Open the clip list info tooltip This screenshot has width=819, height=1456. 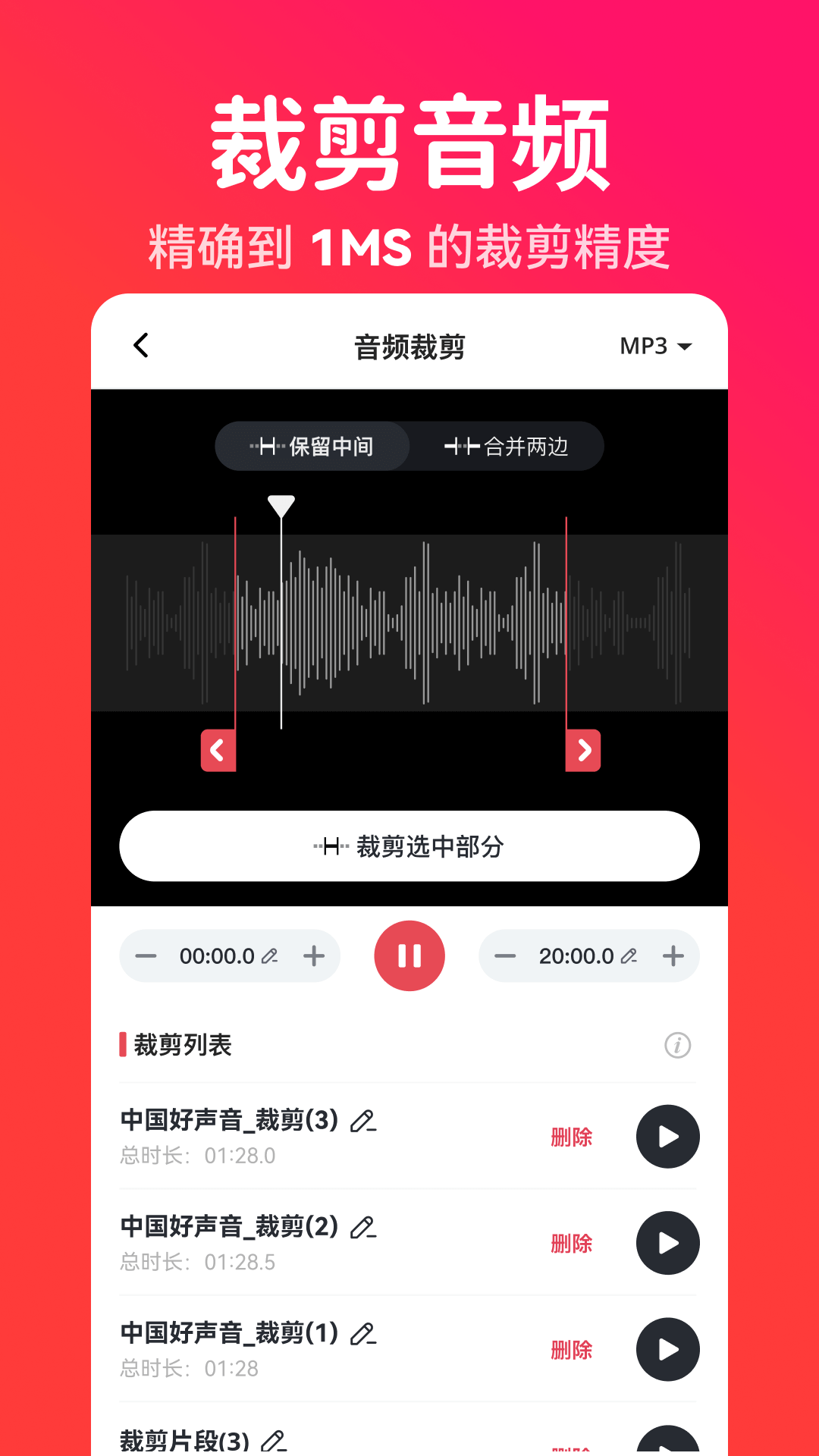point(678,1044)
